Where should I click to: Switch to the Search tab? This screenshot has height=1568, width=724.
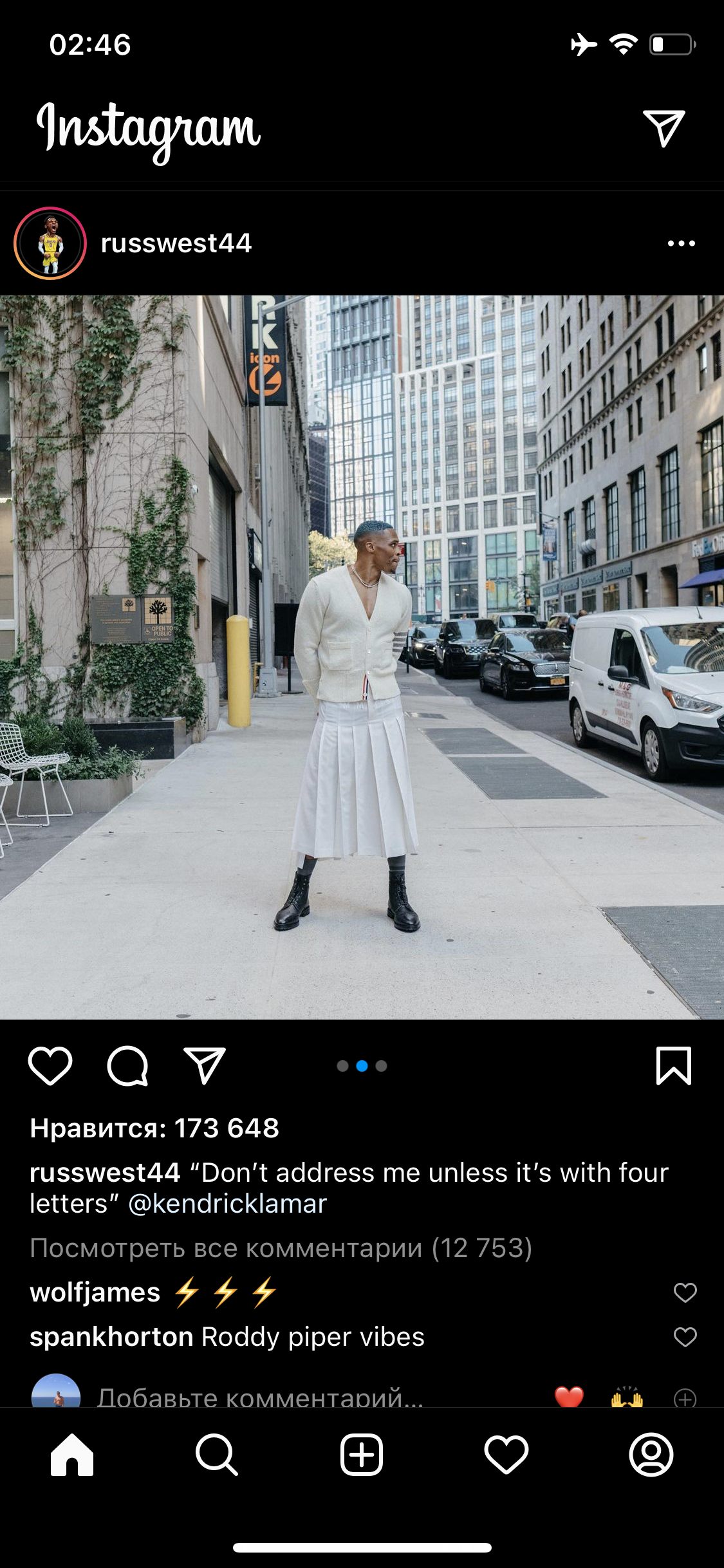[217, 1455]
